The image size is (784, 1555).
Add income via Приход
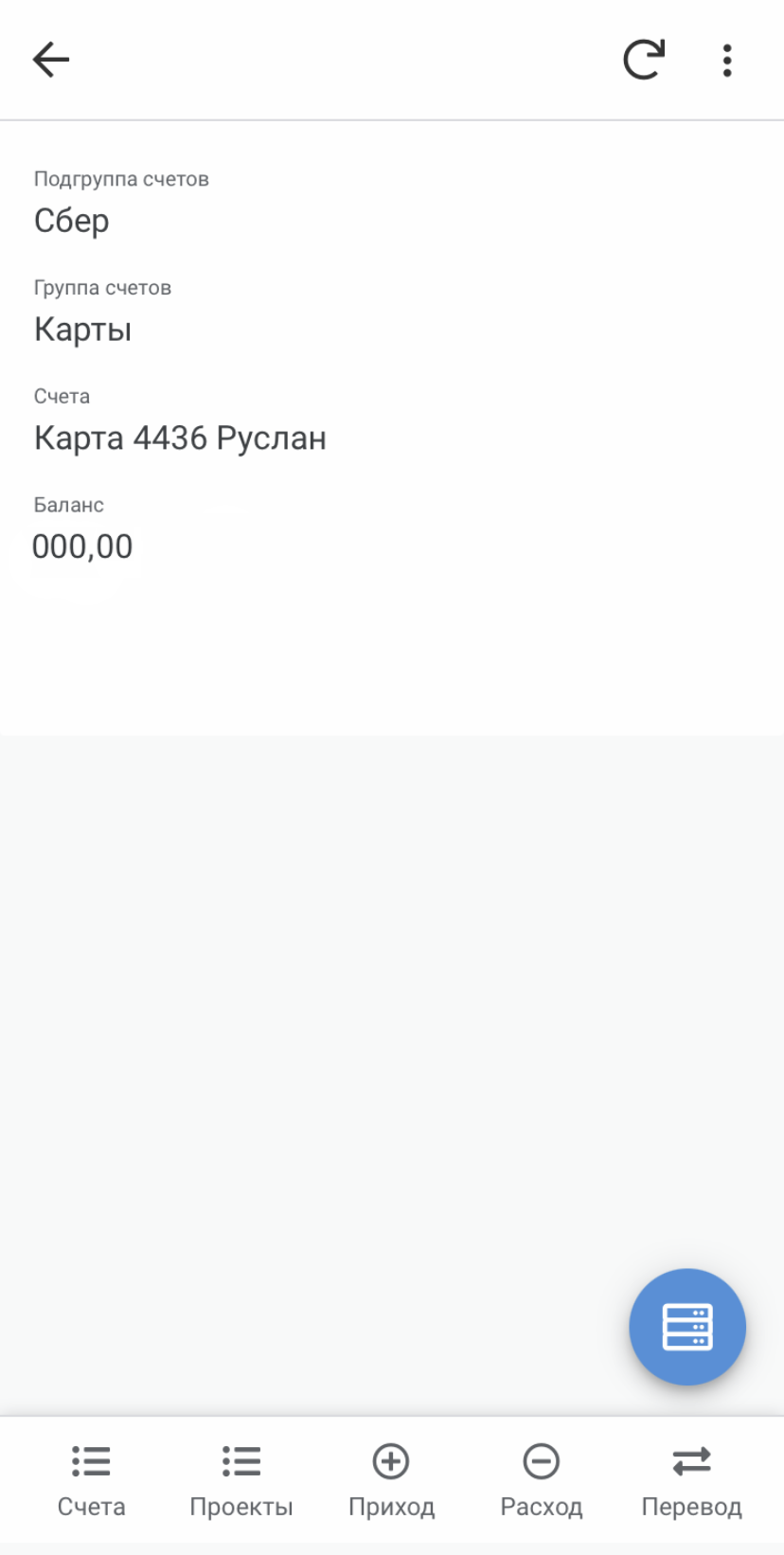391,1481
